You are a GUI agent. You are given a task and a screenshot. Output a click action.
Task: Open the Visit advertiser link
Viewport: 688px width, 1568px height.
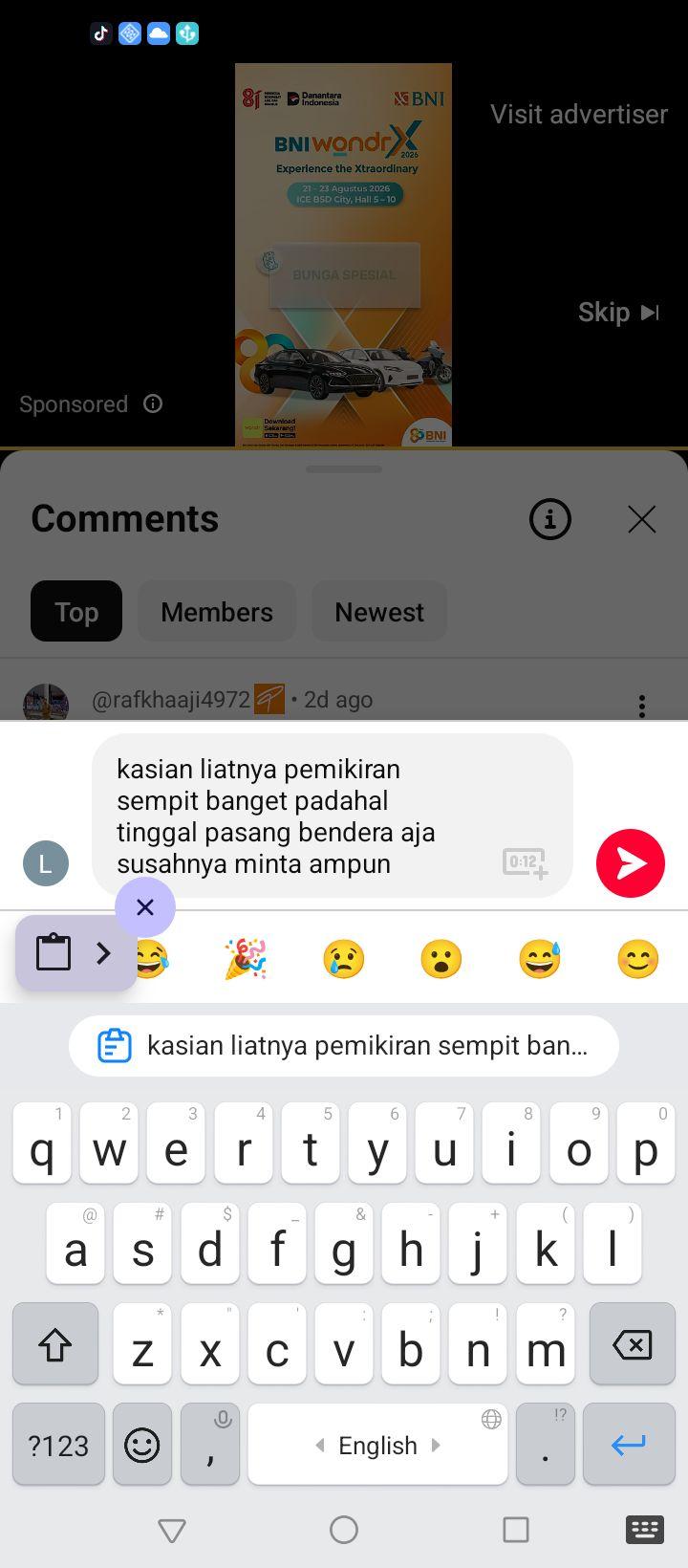coord(579,114)
